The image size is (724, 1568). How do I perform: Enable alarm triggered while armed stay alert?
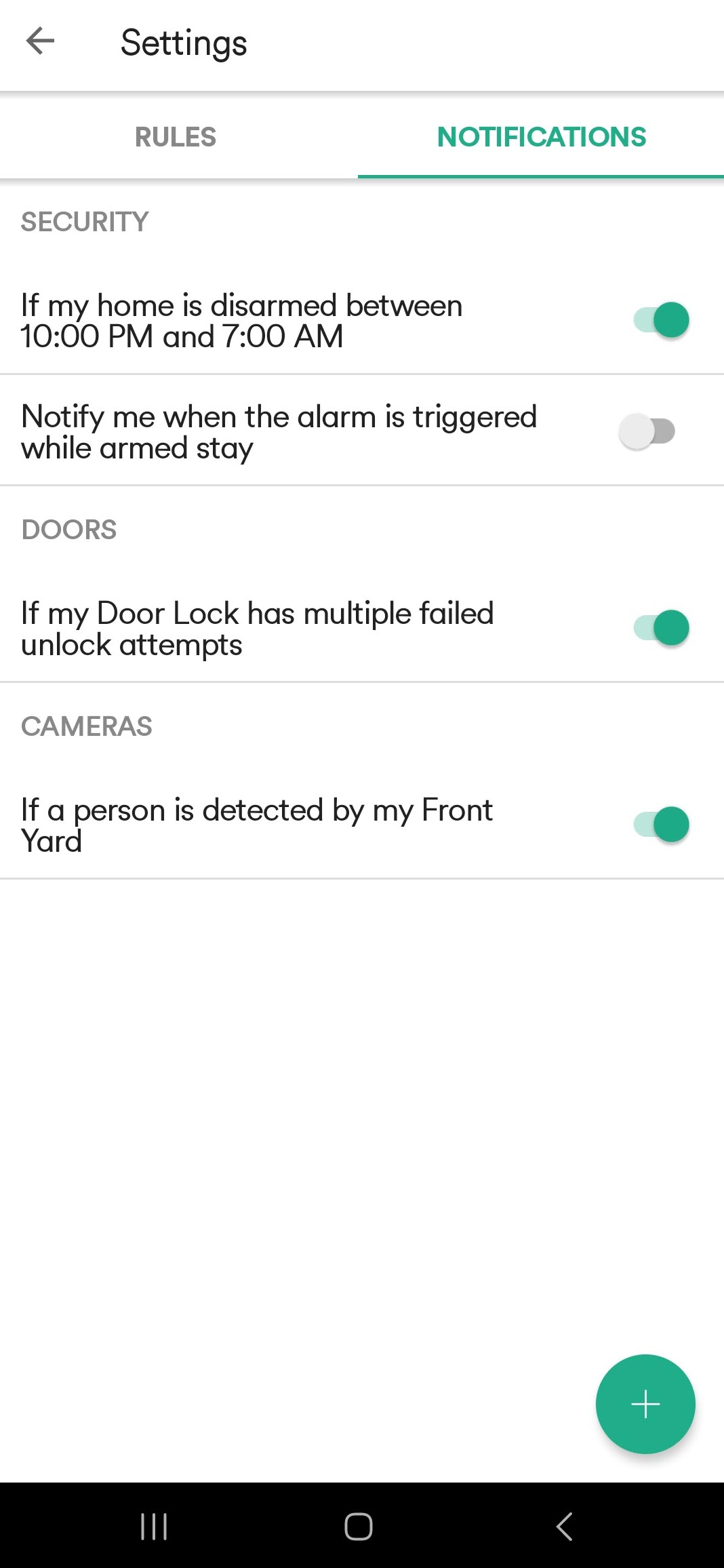pyautogui.click(x=647, y=431)
